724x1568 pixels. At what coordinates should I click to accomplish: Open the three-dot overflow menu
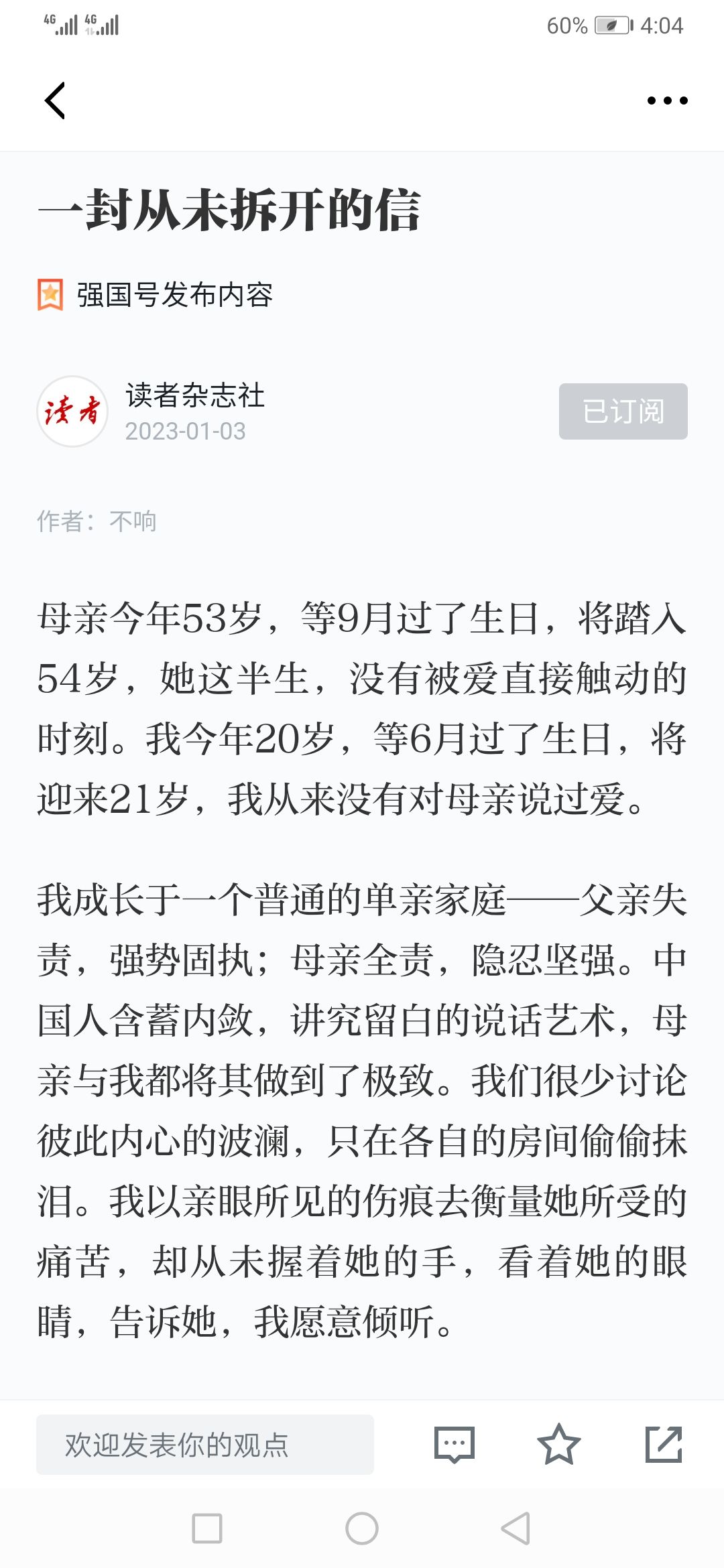pyautogui.click(x=667, y=101)
